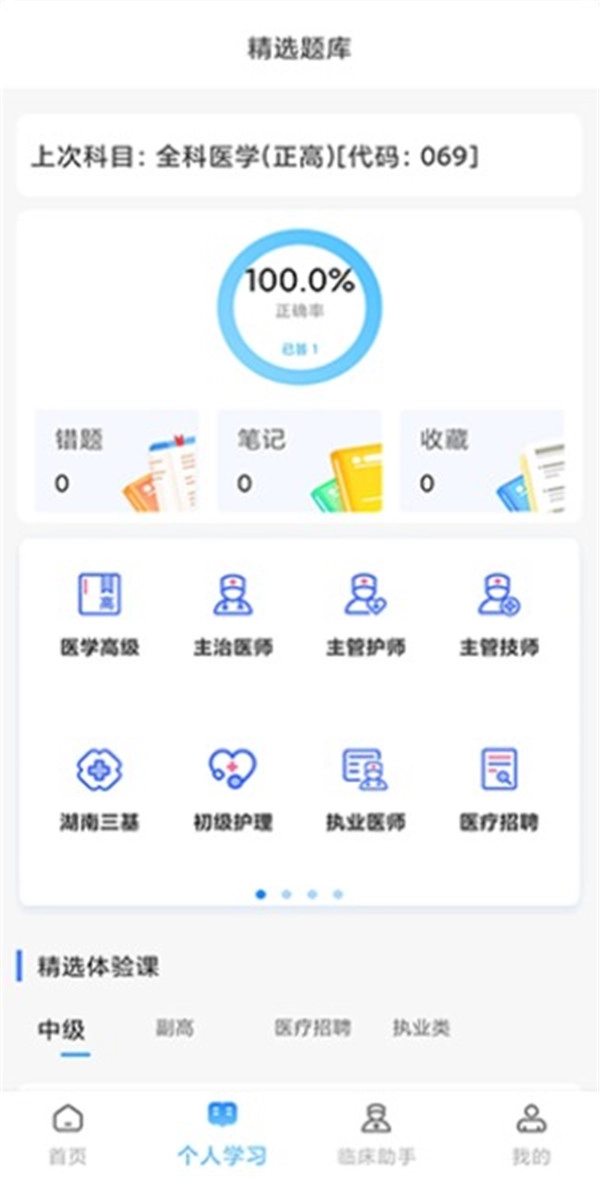Open the 错题 wrong-answers card
Screen dimensions: 600x1177
click(116, 461)
